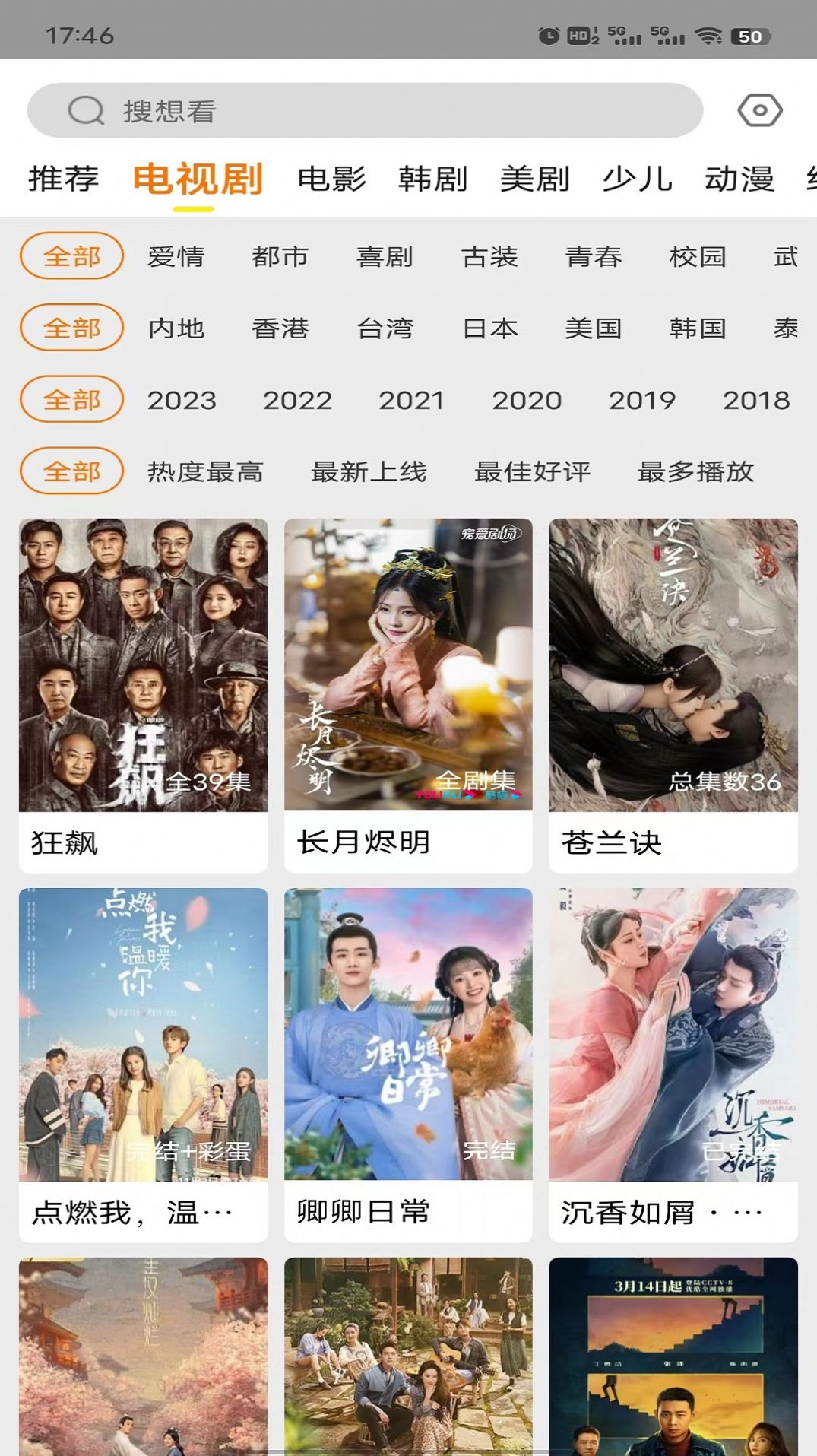Open the watch-history eye icon at top right
This screenshot has width=817, height=1456.
[762, 109]
